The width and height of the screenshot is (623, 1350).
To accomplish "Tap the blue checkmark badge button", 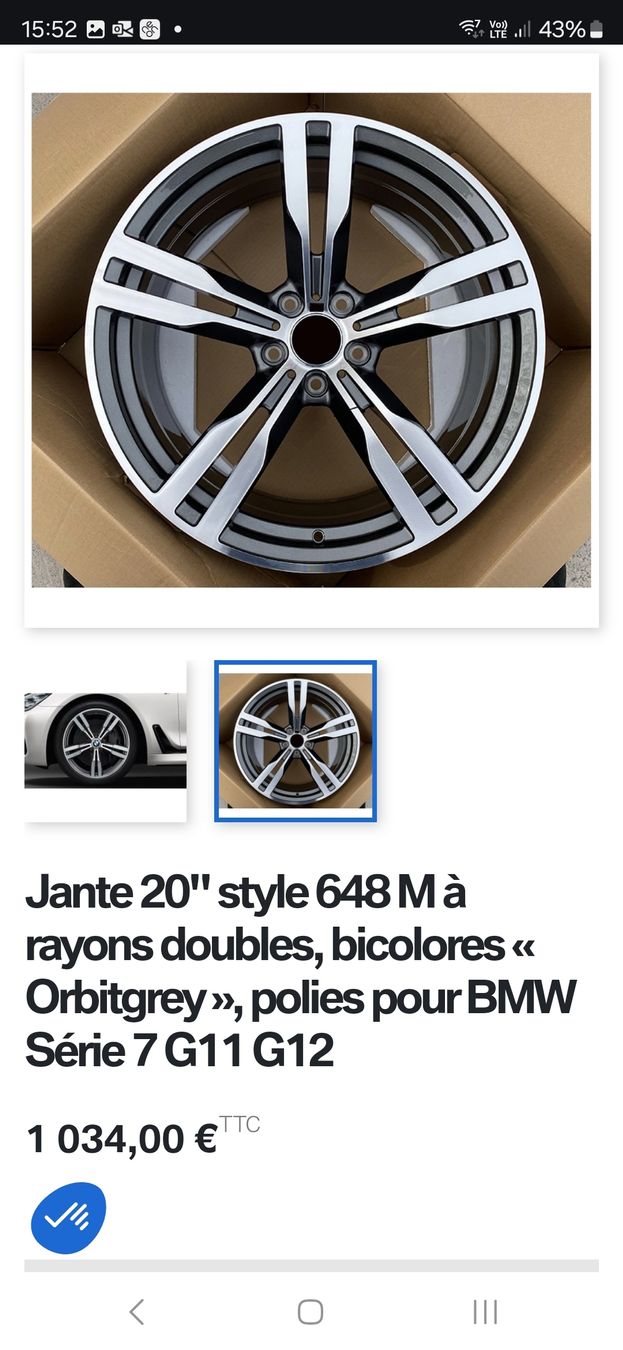I will point(68,1217).
